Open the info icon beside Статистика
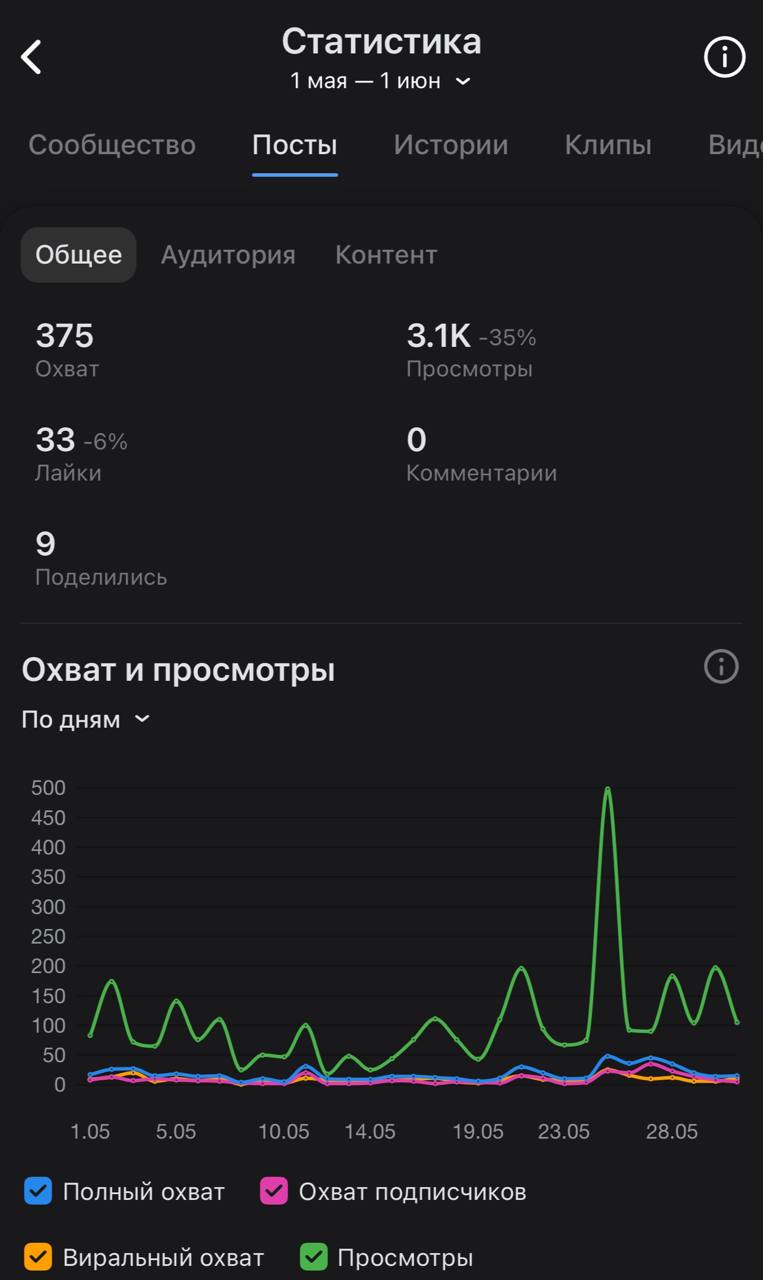Screen dimensions: 763x1280 pos(725,58)
